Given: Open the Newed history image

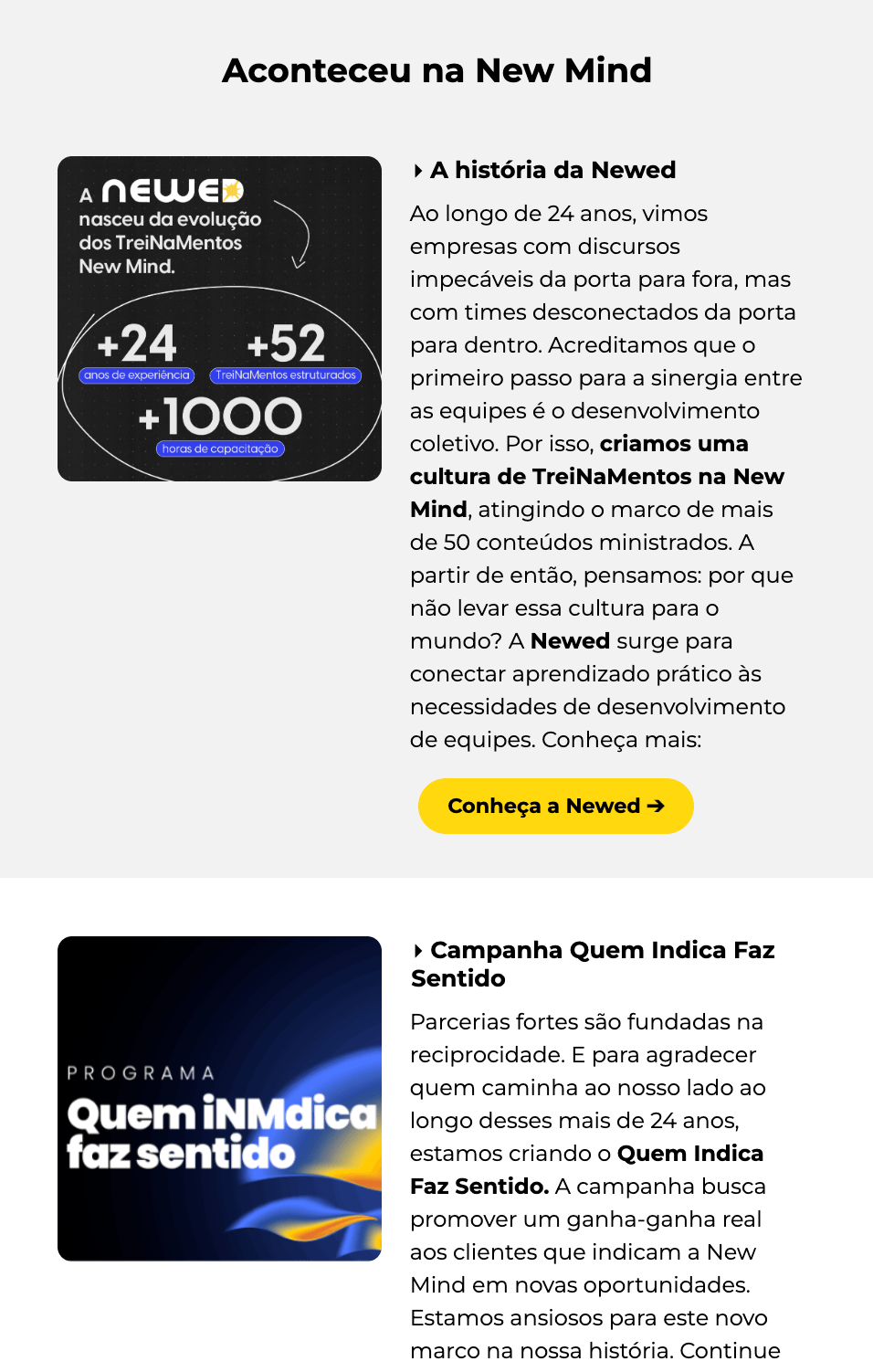Looking at the screenshot, I should [219, 319].
